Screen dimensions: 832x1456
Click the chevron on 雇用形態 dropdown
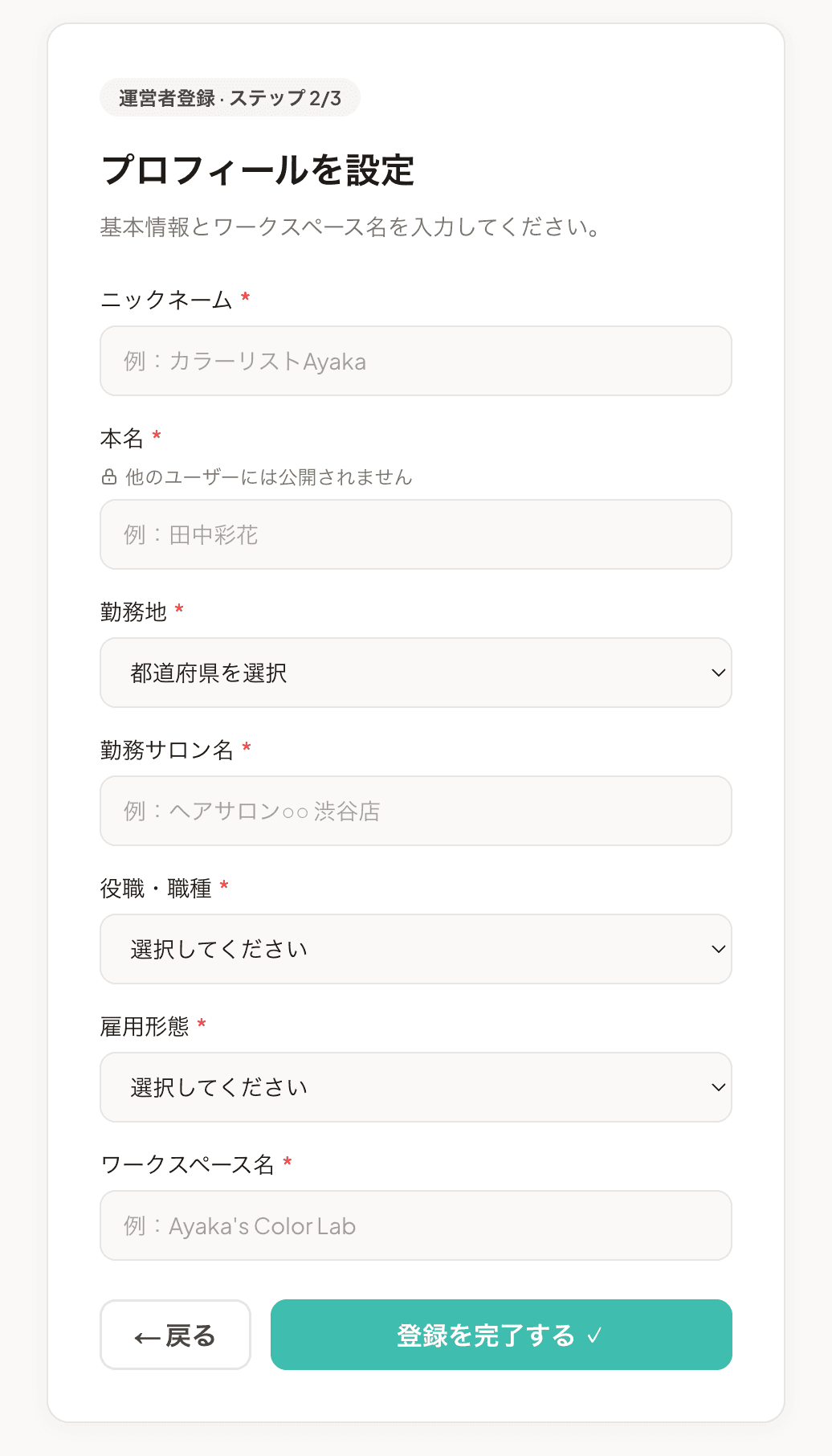(719, 1087)
